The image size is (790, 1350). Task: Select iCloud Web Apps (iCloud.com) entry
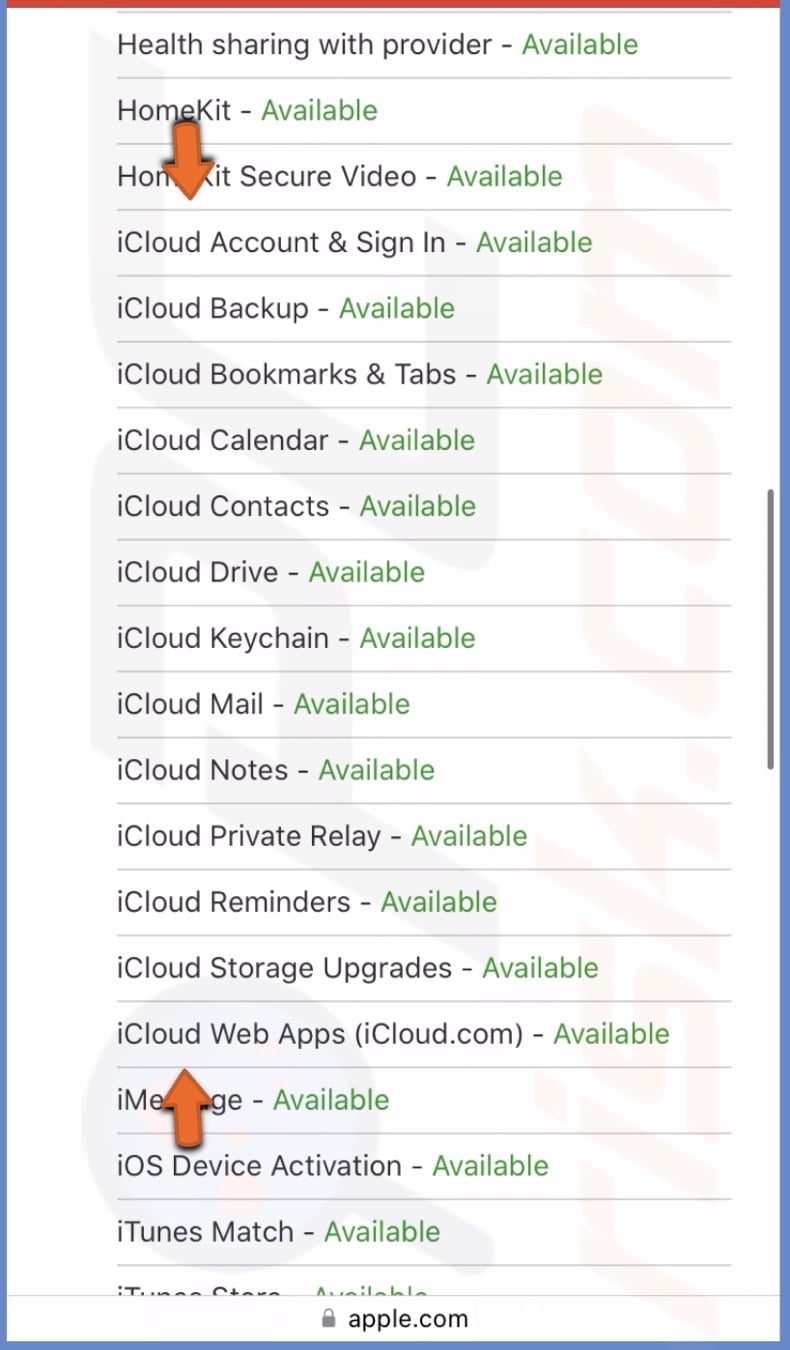390,1034
